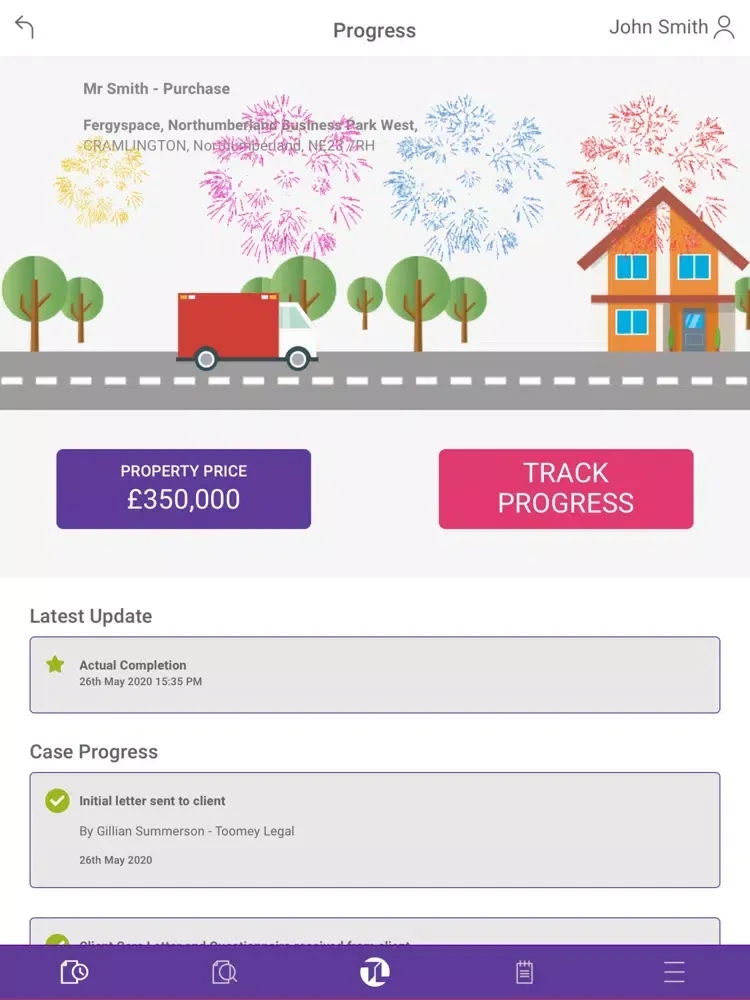
Task: Open the 'Initial letter sent to client' entry
Action: pyautogui.click(x=374, y=829)
